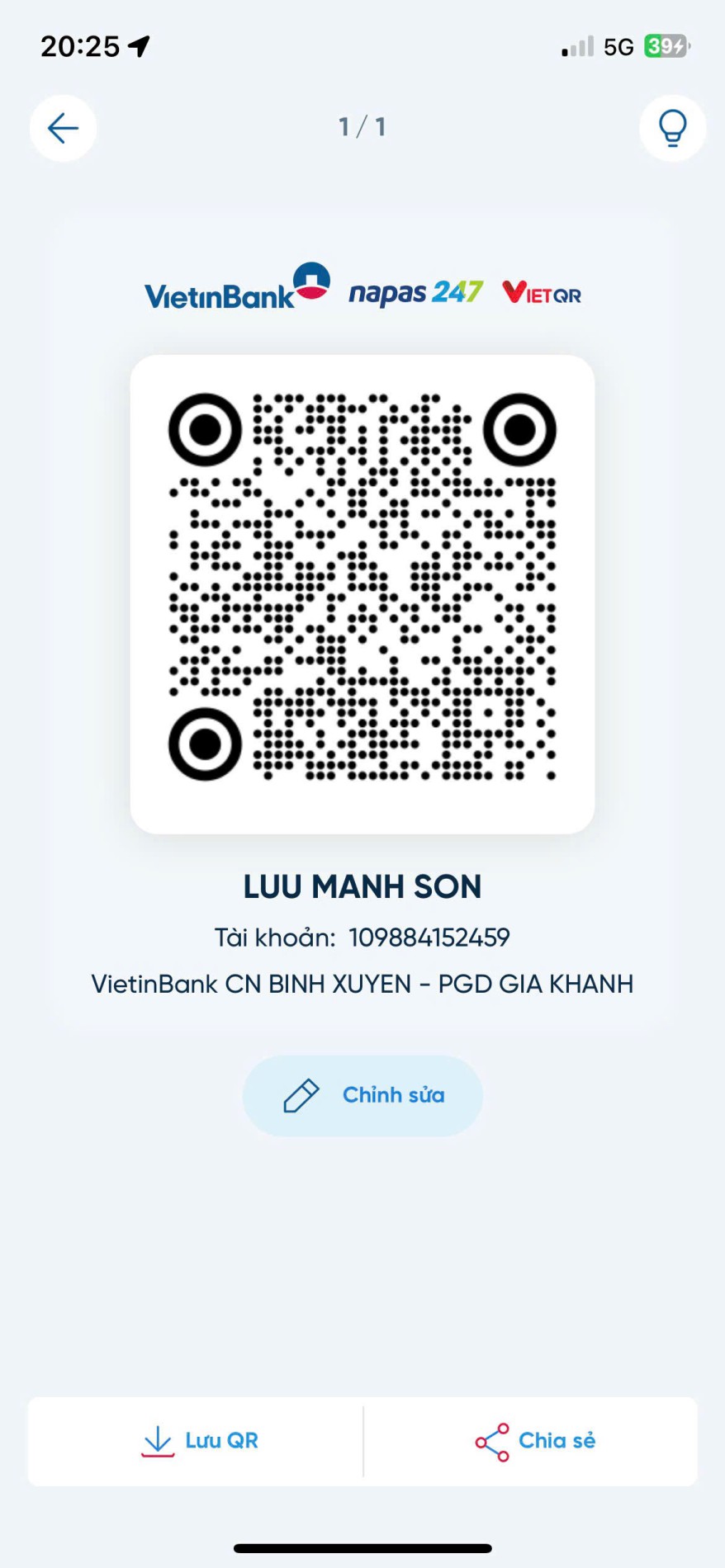Share the QR via Chia sẻ
725x1568 pixels.
coord(533,1441)
